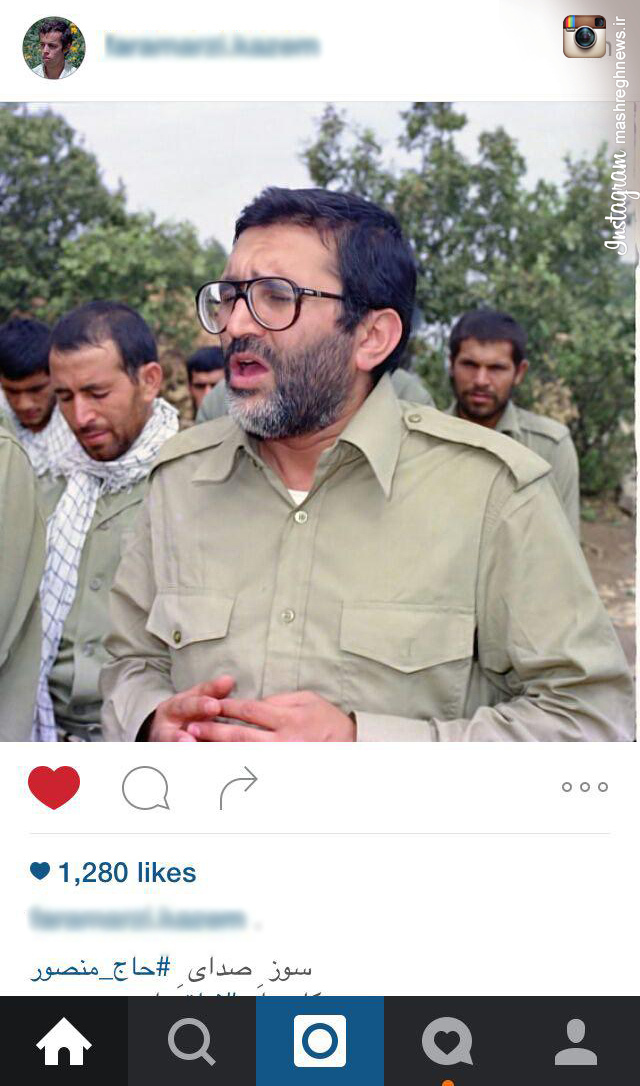Screen dimensions: 640x1086
Task: Switch to the Profile tab
Action: click(575, 1041)
